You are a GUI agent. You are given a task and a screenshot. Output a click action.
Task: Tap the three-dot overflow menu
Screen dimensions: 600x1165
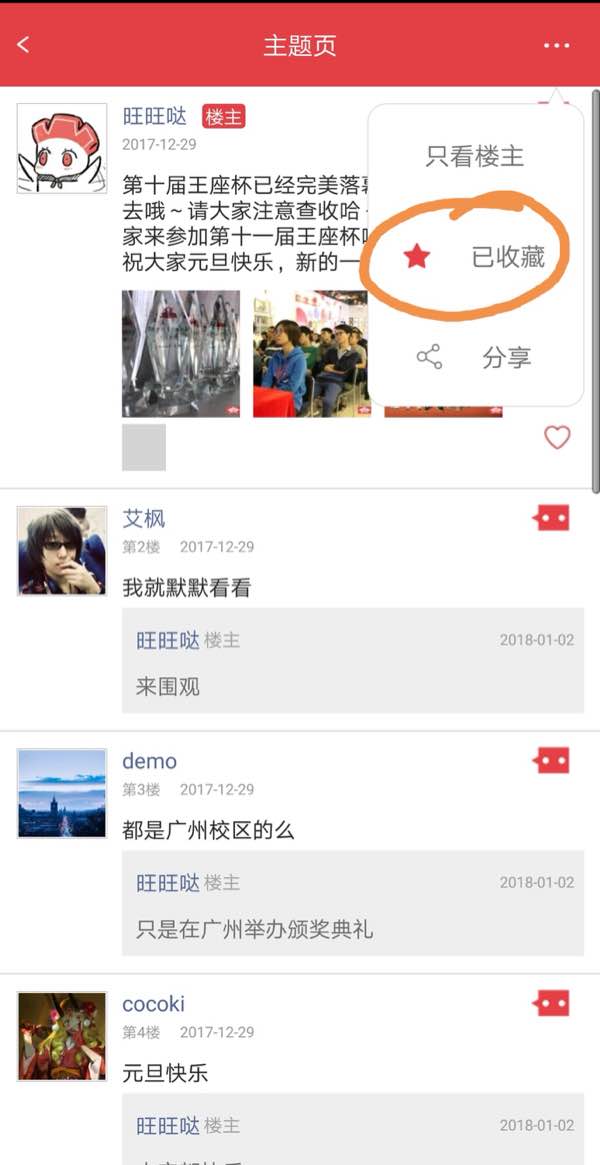tap(556, 45)
